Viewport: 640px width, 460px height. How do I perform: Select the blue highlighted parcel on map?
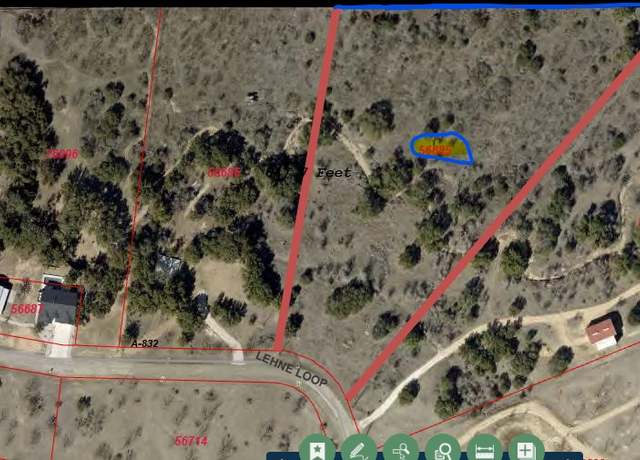(441, 149)
